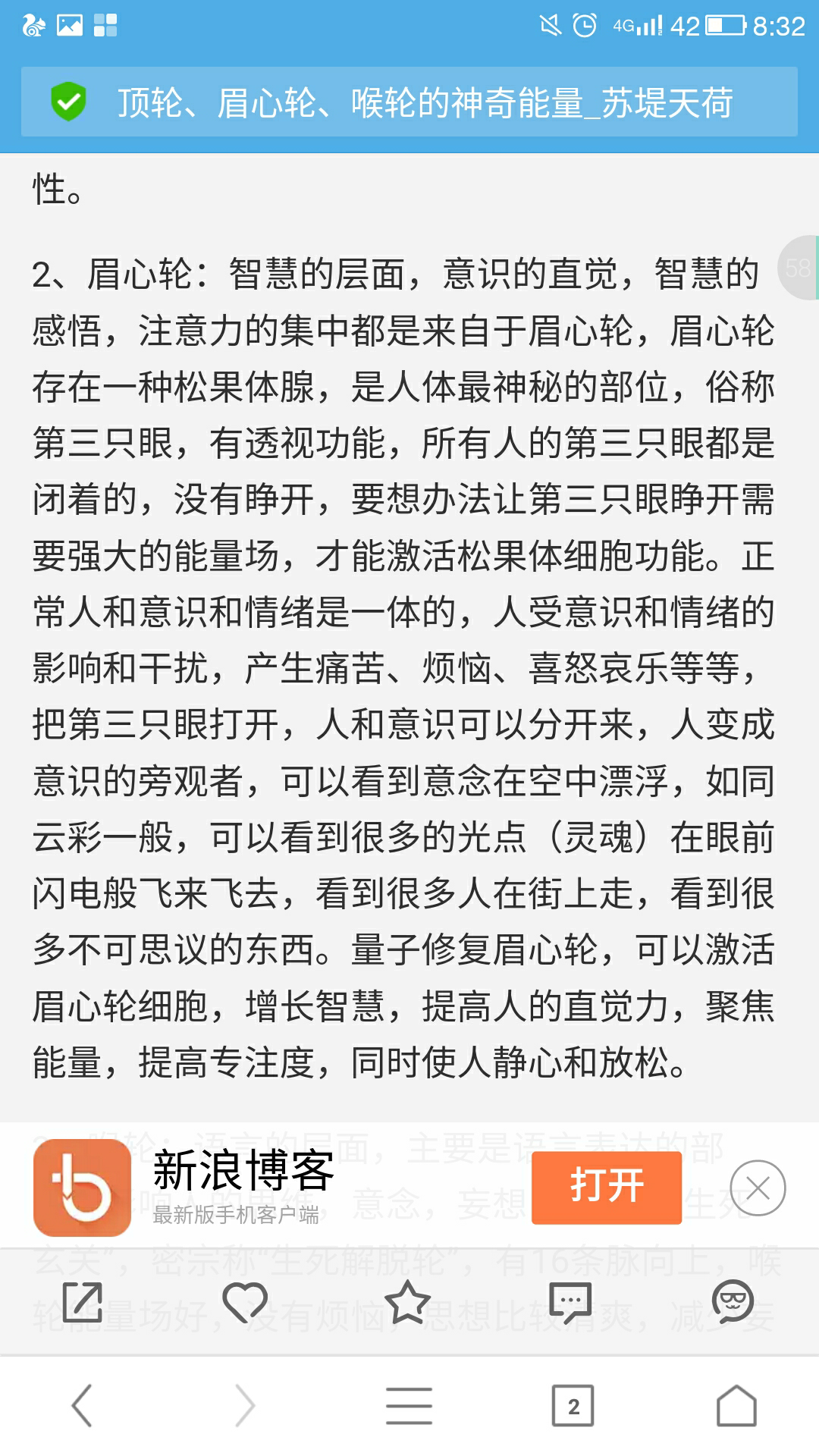This screenshot has width=819, height=1456.
Task: Tap the address bar showing the page title
Action: 409,102
